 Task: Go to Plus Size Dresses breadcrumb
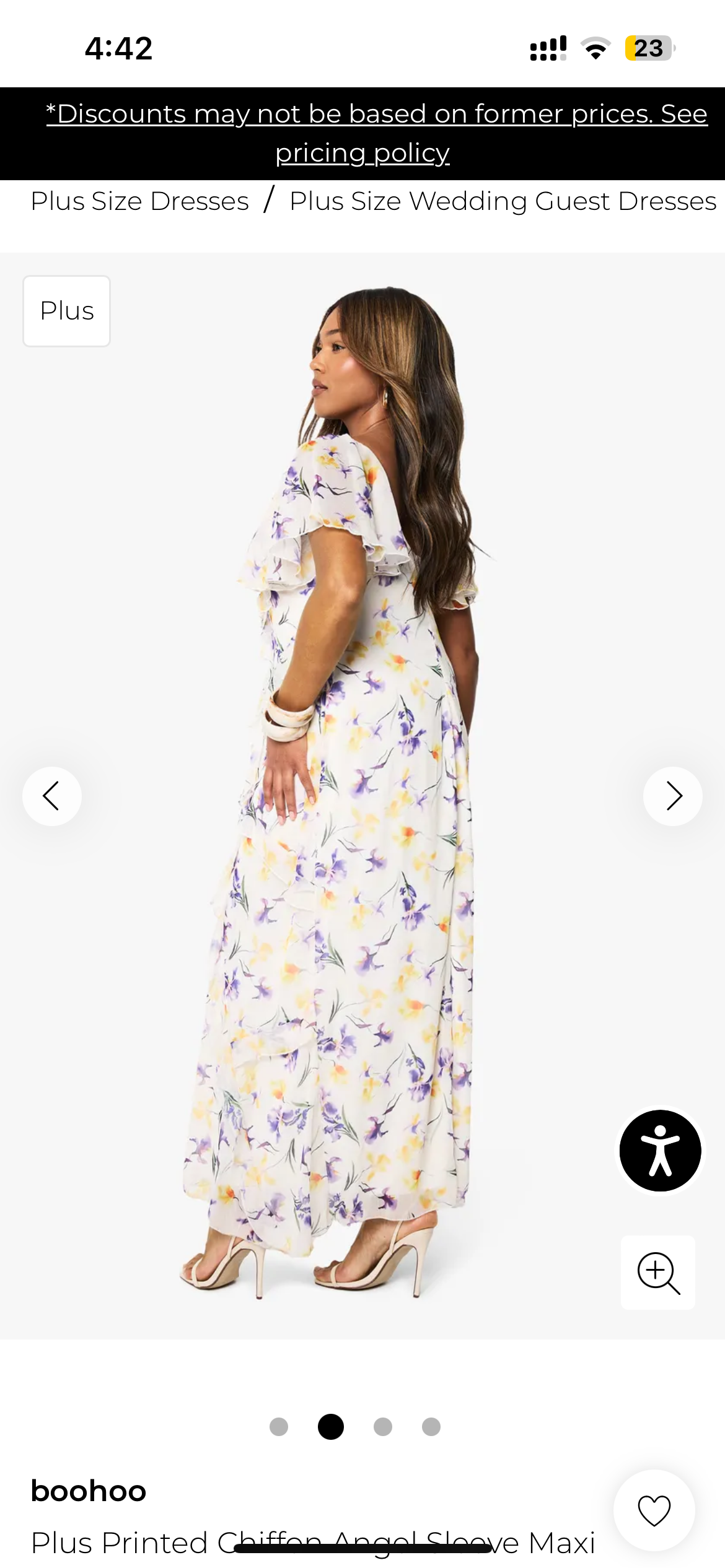(139, 201)
